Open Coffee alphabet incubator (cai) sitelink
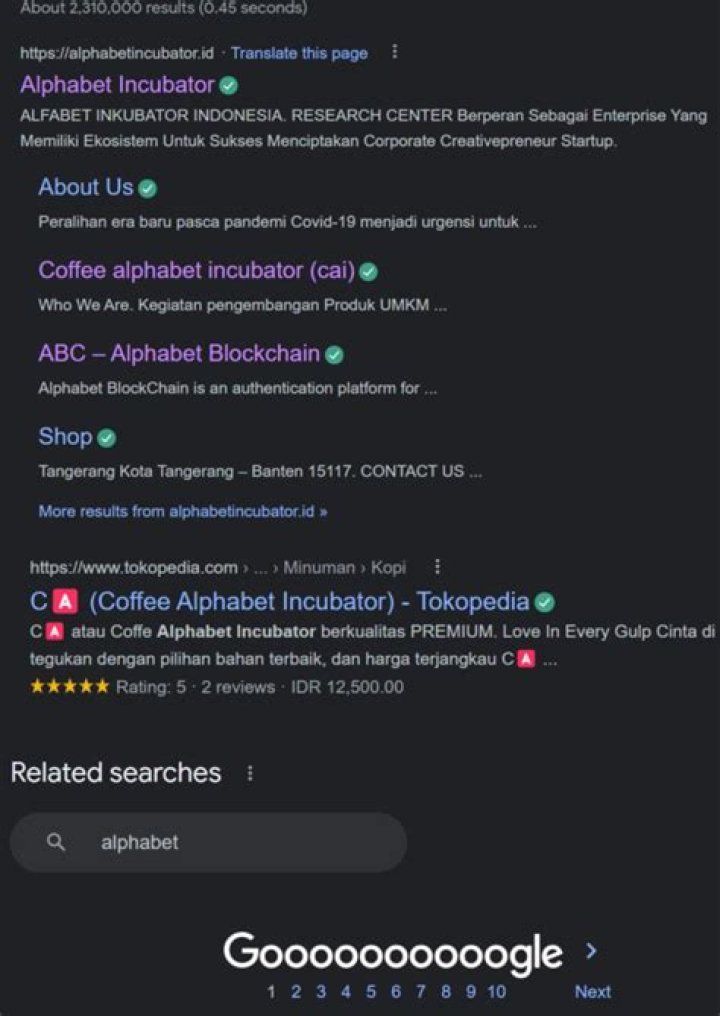This screenshot has width=720, height=1016. (x=197, y=270)
